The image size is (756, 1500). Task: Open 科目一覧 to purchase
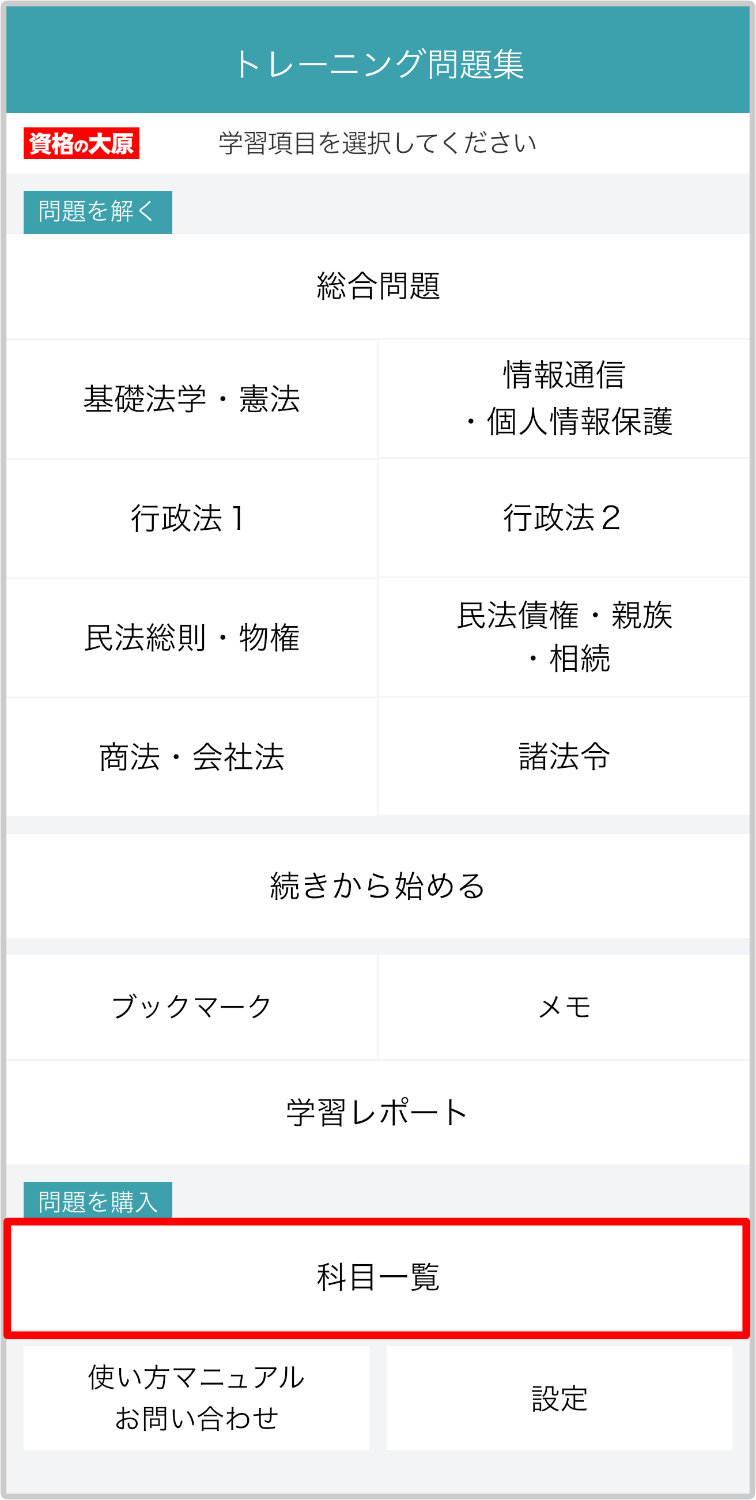coord(378,1277)
